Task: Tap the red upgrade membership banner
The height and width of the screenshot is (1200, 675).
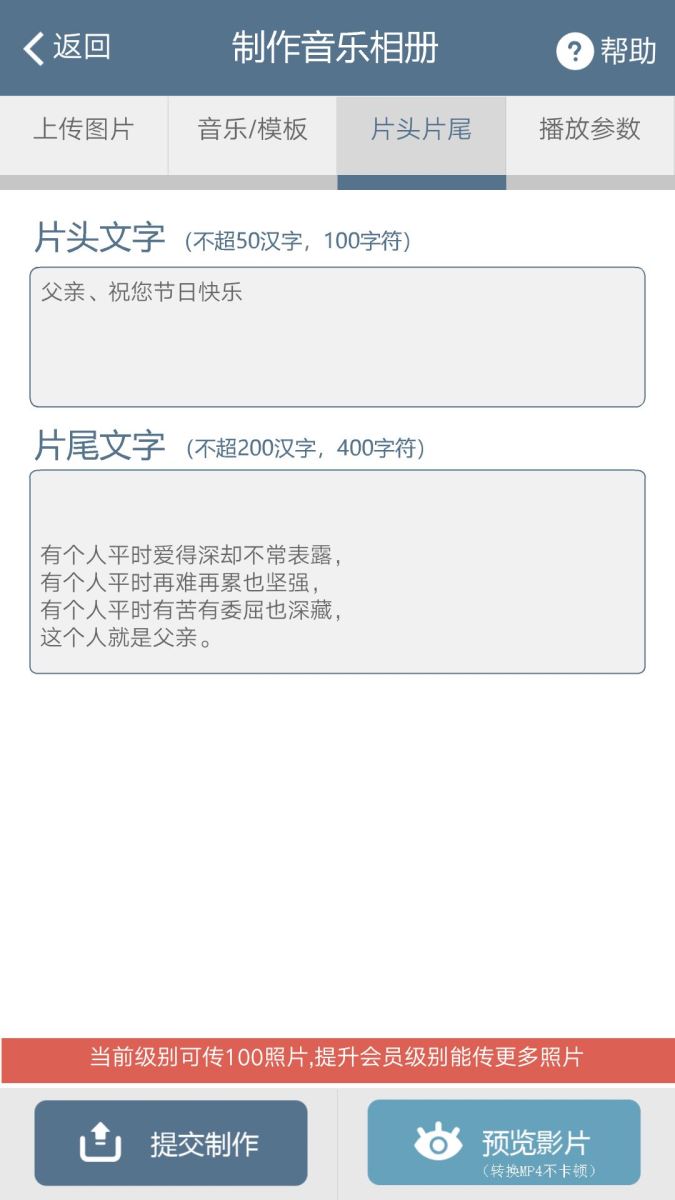Action: click(x=337, y=1059)
